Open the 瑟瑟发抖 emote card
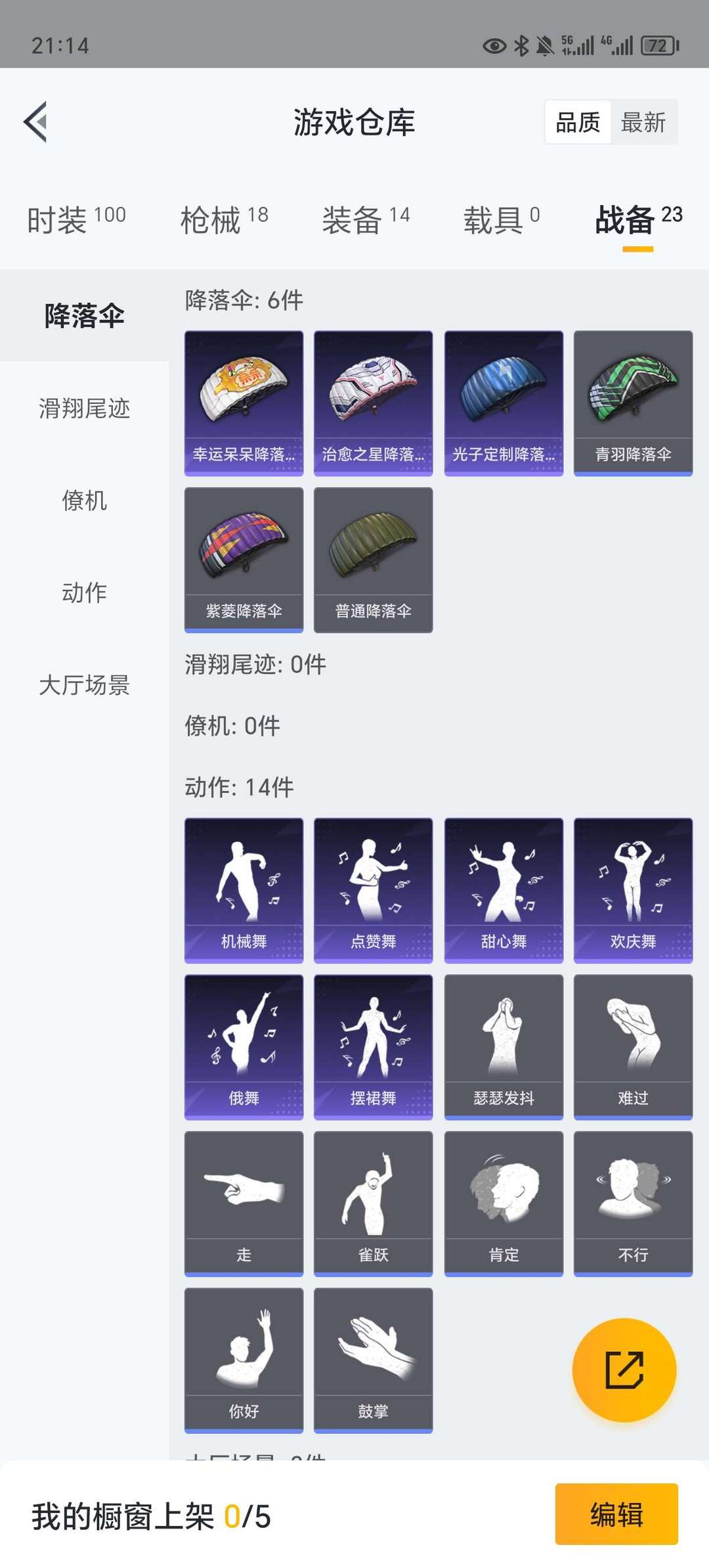The width and height of the screenshot is (709, 1568). [504, 1046]
